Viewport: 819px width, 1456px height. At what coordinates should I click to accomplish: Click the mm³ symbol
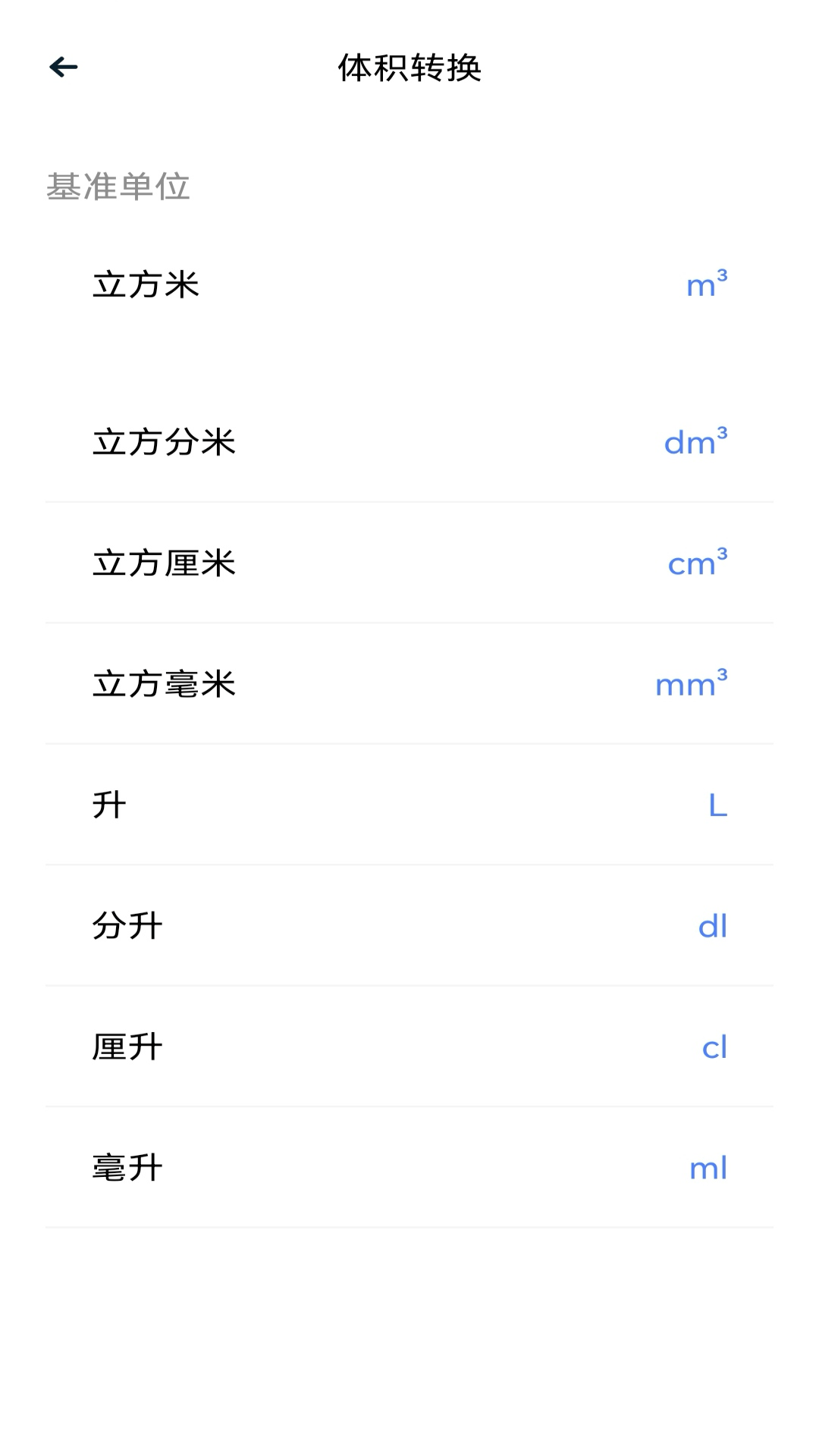691,683
